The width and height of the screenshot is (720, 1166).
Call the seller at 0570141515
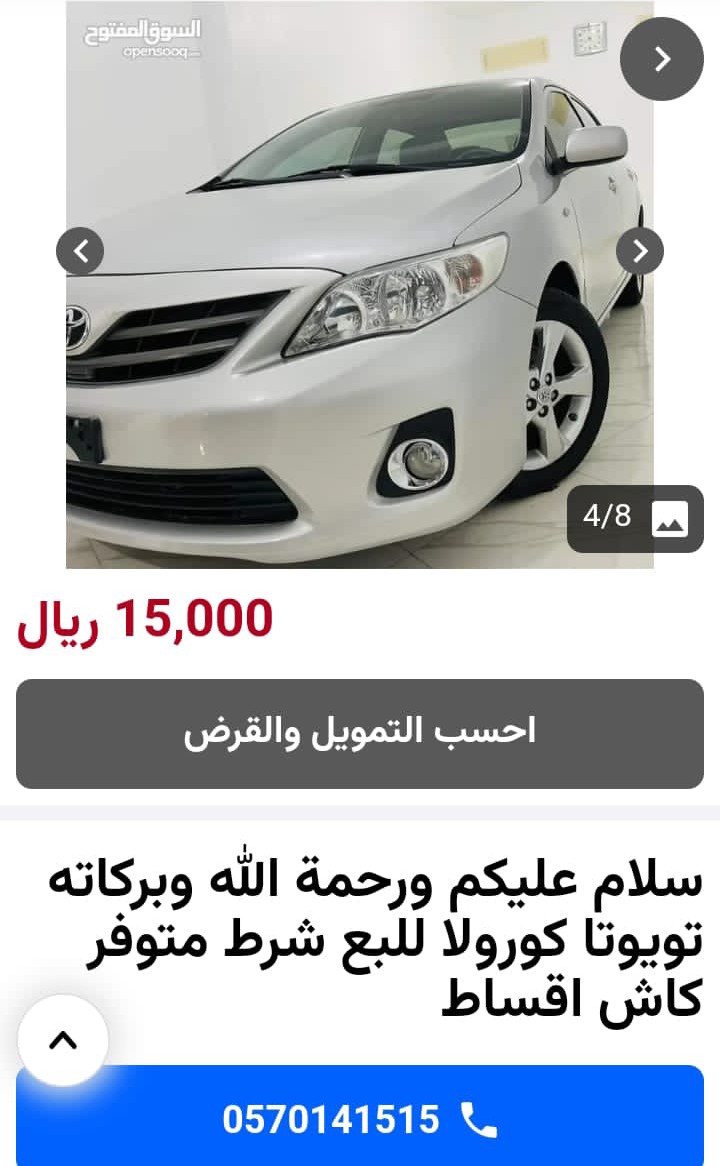360,1117
